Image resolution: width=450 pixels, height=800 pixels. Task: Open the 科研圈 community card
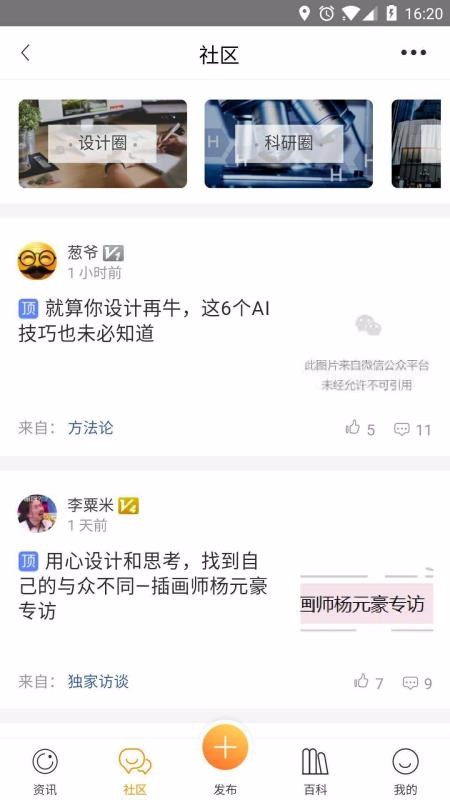coord(289,144)
